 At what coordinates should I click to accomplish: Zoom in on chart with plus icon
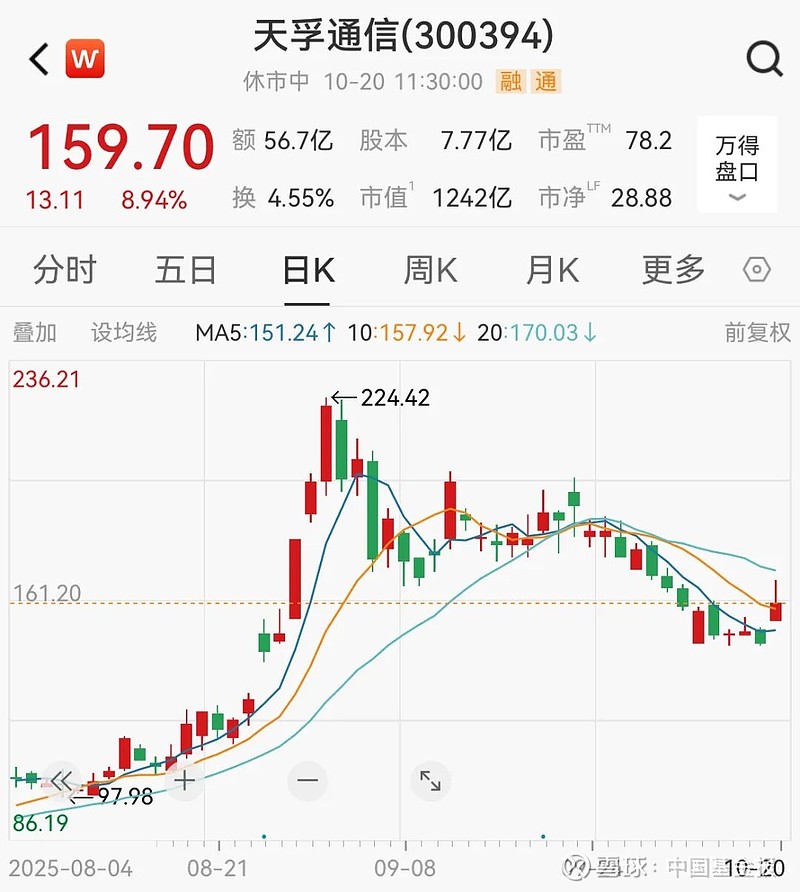tap(185, 782)
